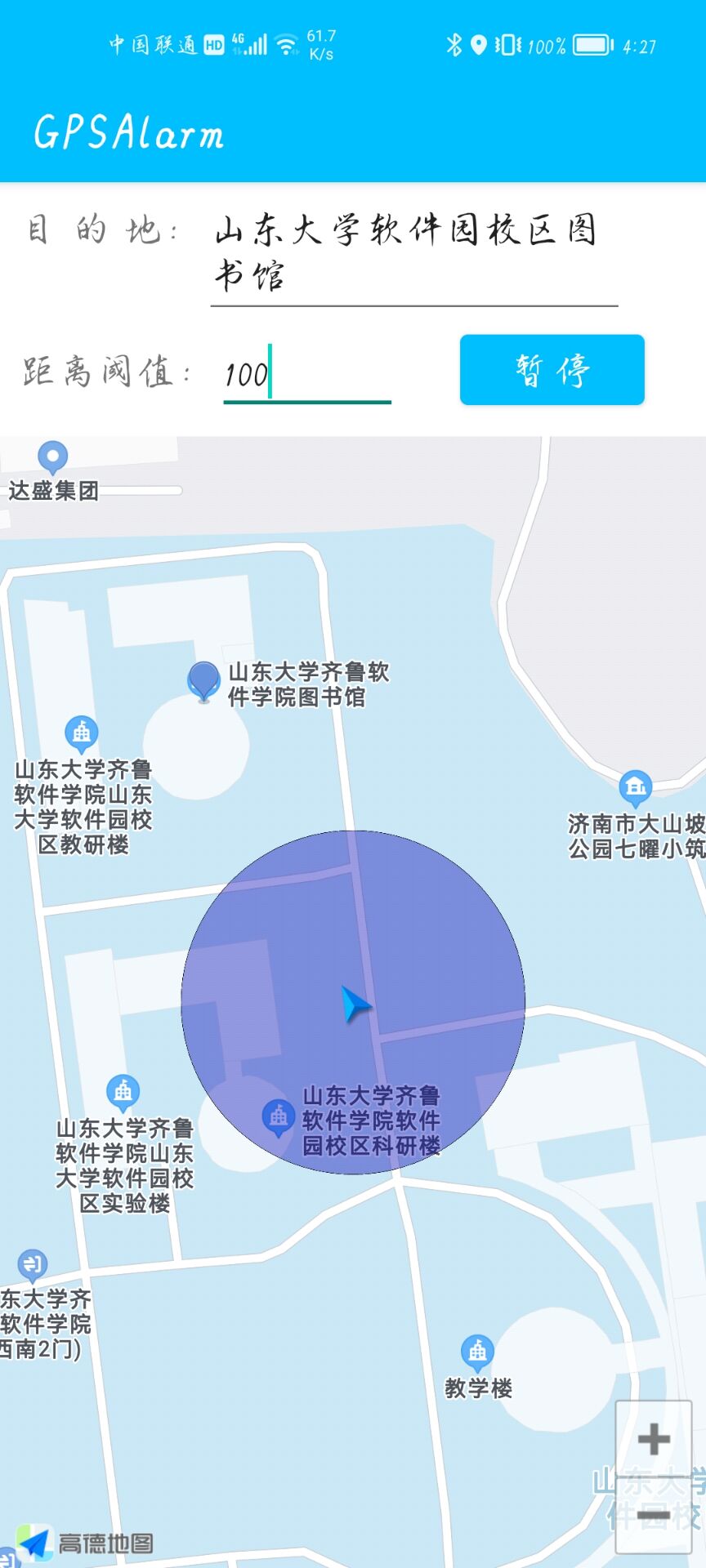The image size is (706, 1568).
Task: Tap the 暂停 pause button
Action: coord(552,370)
